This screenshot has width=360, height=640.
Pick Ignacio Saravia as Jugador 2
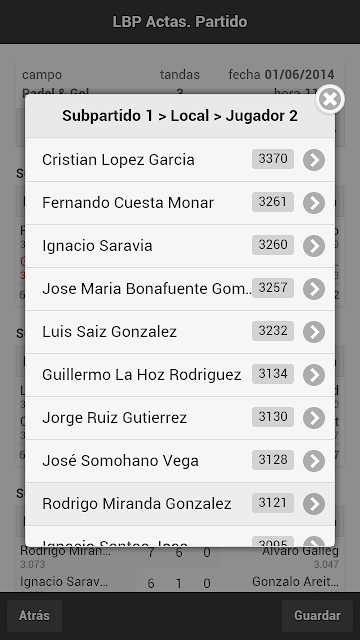(x=180, y=246)
